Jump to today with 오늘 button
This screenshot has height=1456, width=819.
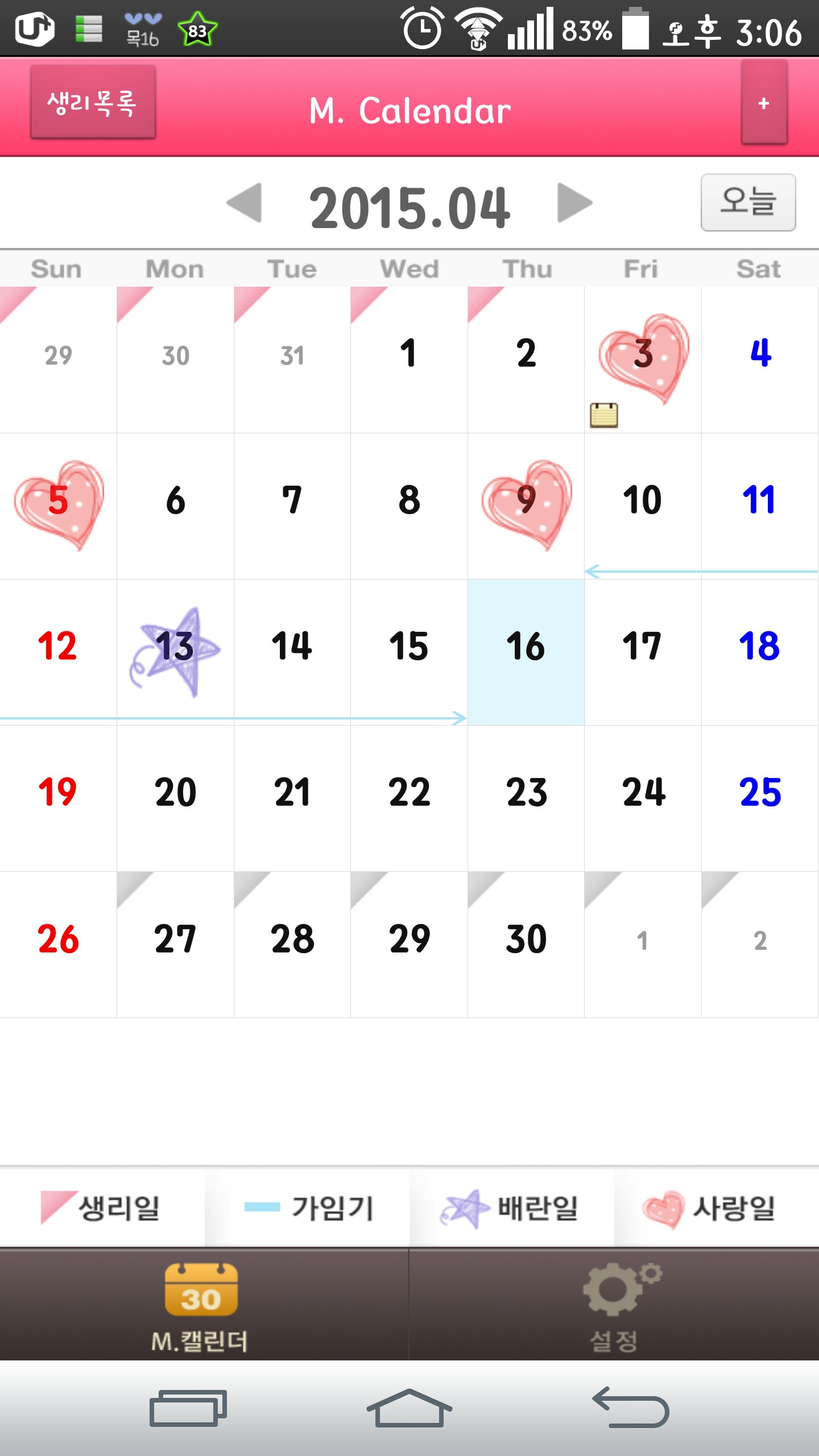point(748,202)
